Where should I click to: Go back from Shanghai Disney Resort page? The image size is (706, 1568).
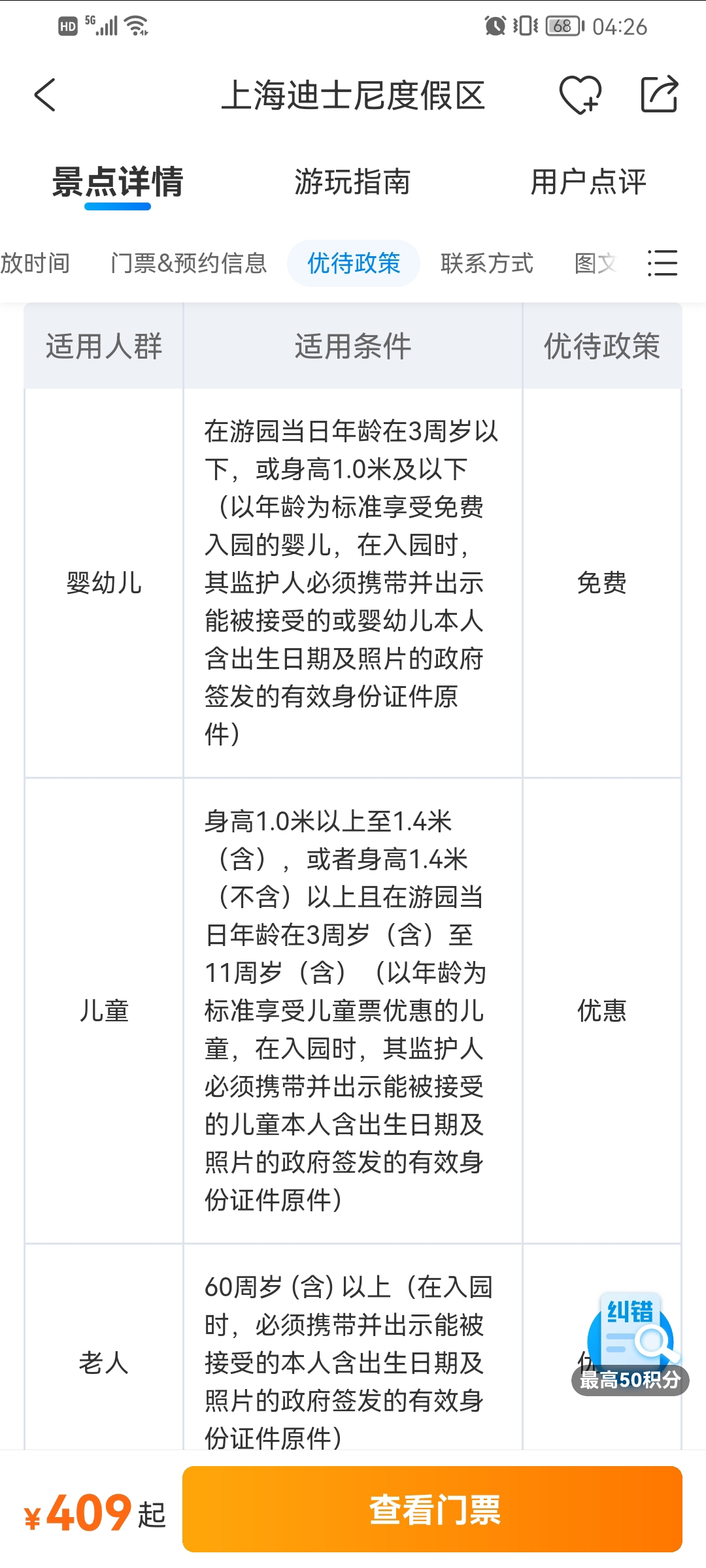(x=45, y=95)
